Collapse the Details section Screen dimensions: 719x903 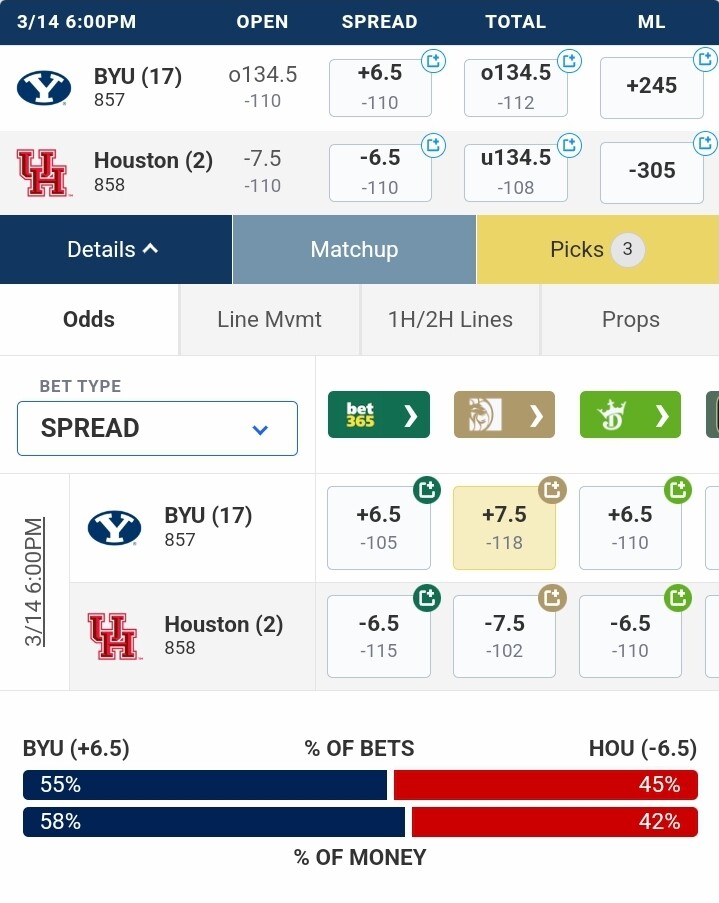[x=115, y=250]
